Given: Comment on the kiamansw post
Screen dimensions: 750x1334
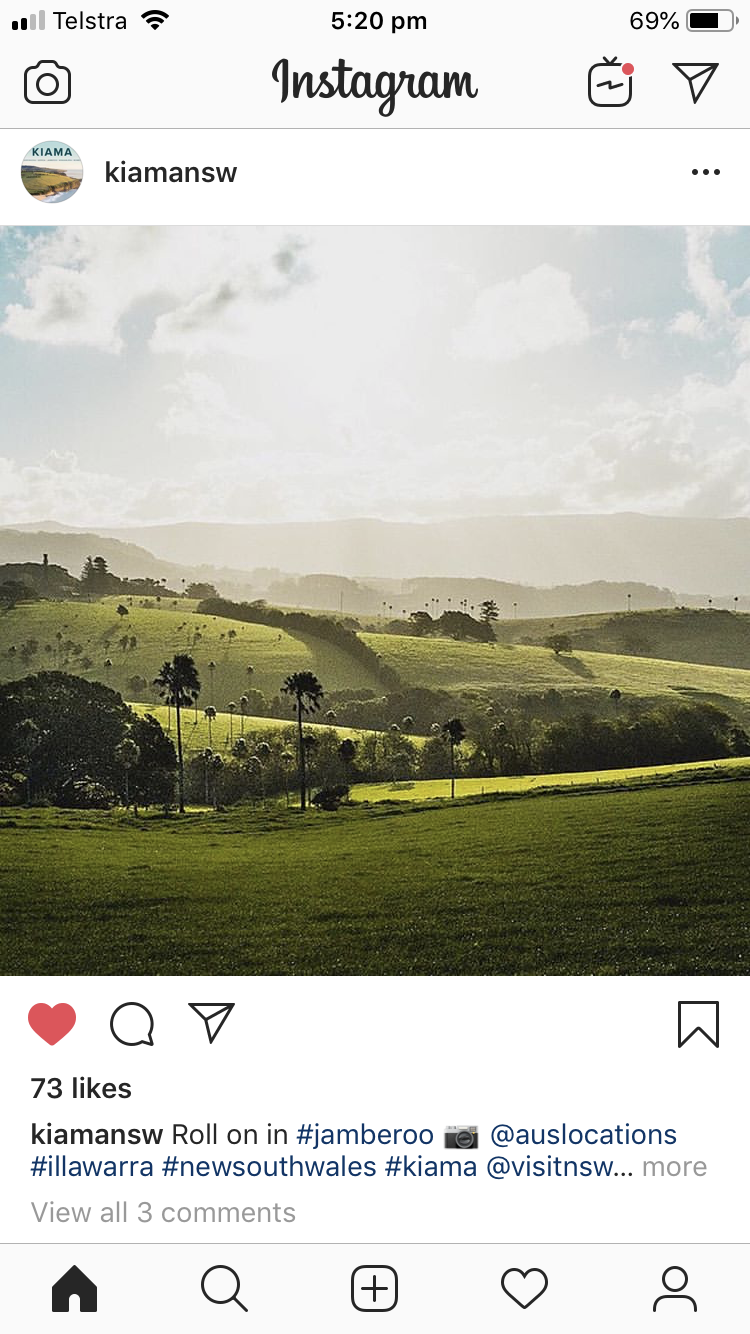Looking at the screenshot, I should tap(132, 1024).
